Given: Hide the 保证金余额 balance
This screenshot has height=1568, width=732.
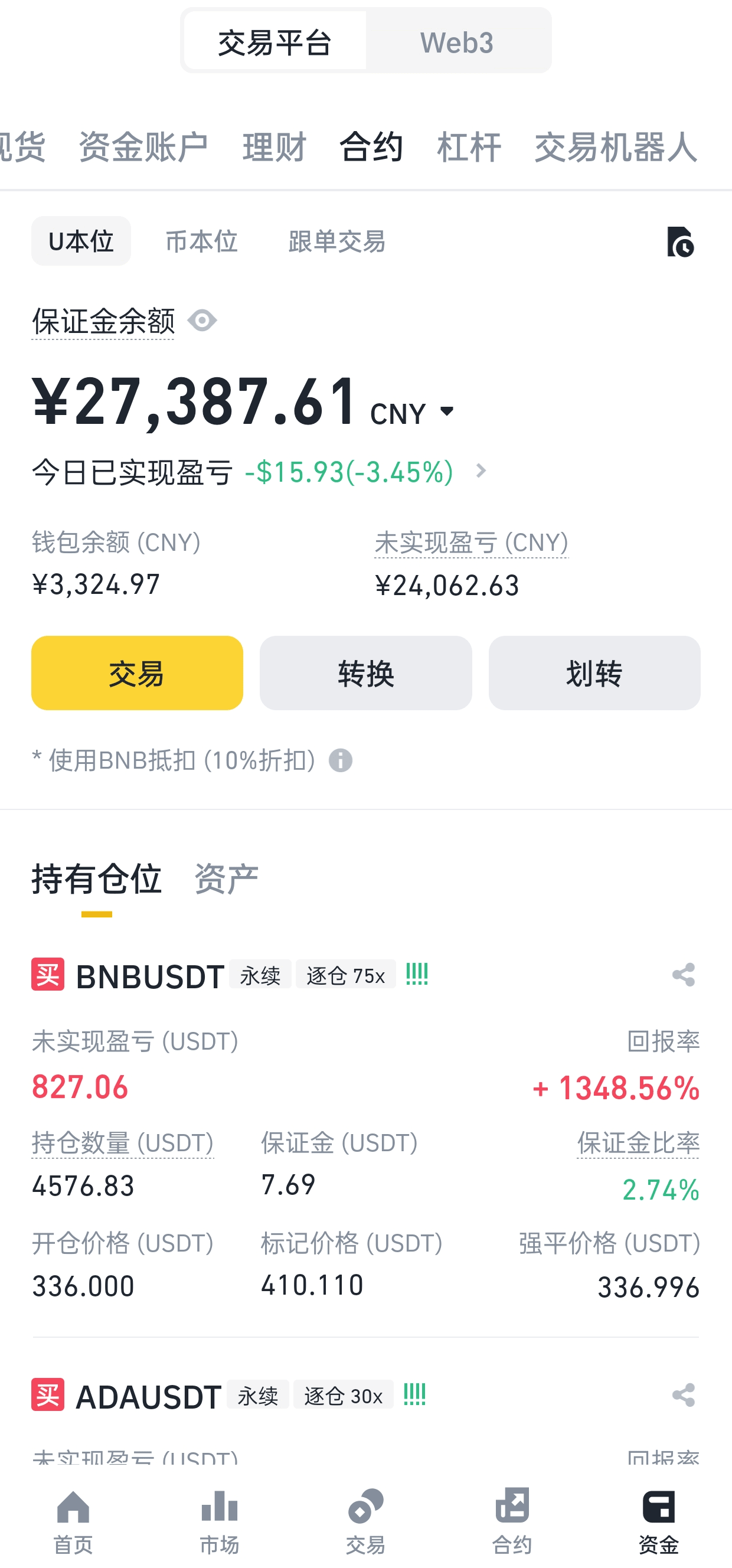Looking at the screenshot, I should coord(202,321).
